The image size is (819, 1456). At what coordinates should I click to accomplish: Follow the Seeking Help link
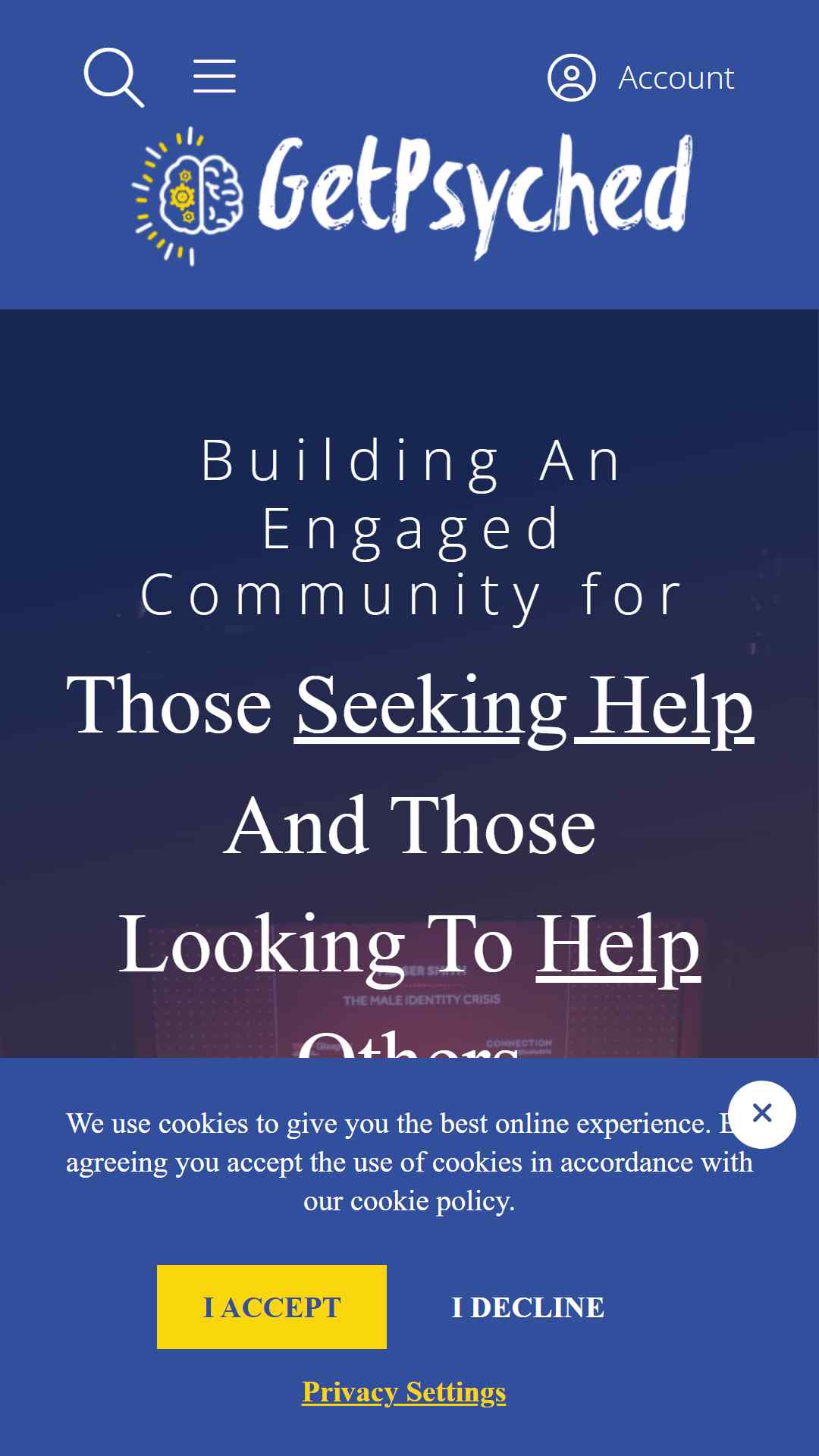pos(524,706)
